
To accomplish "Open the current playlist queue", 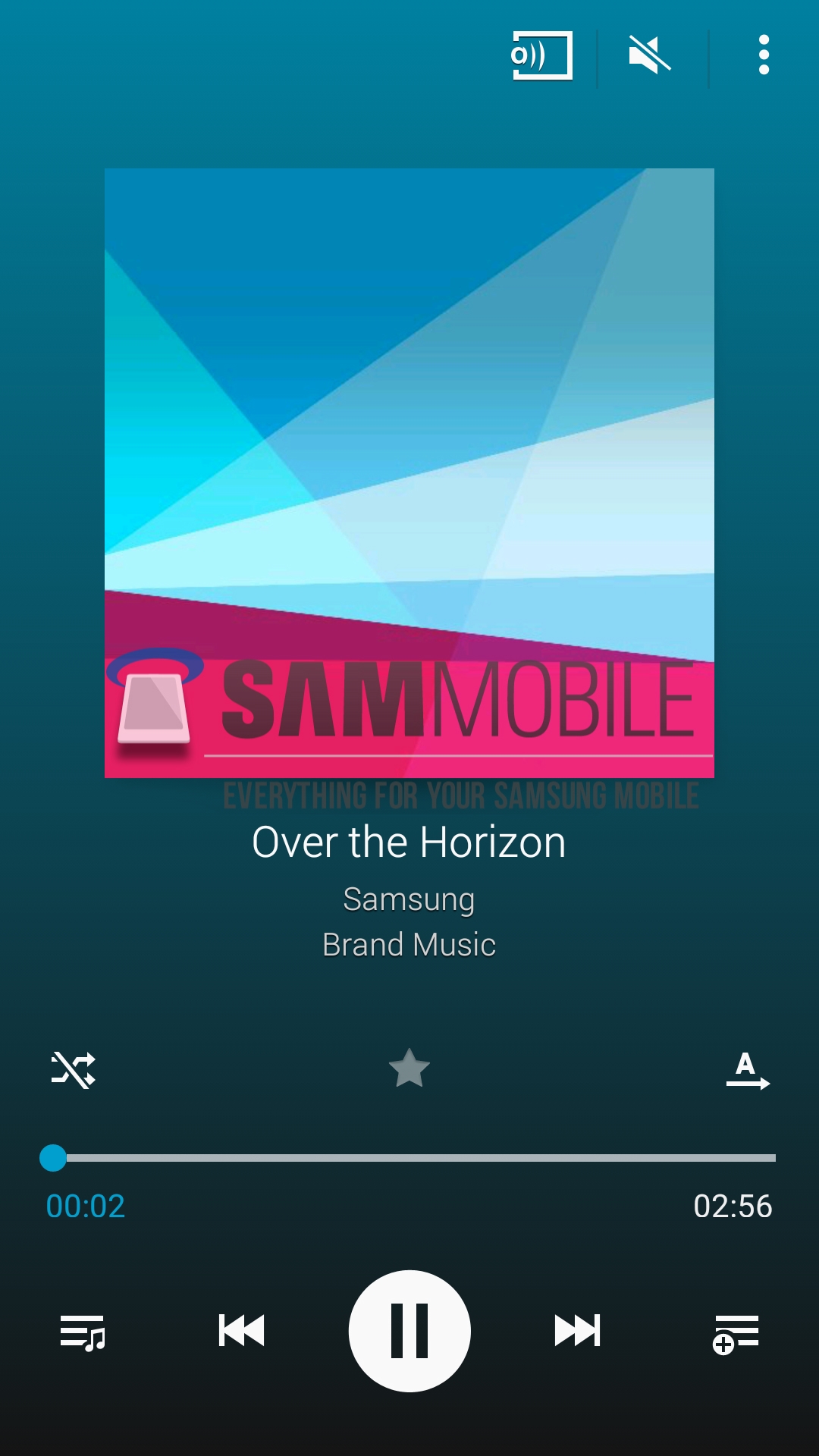I will 82,1332.
